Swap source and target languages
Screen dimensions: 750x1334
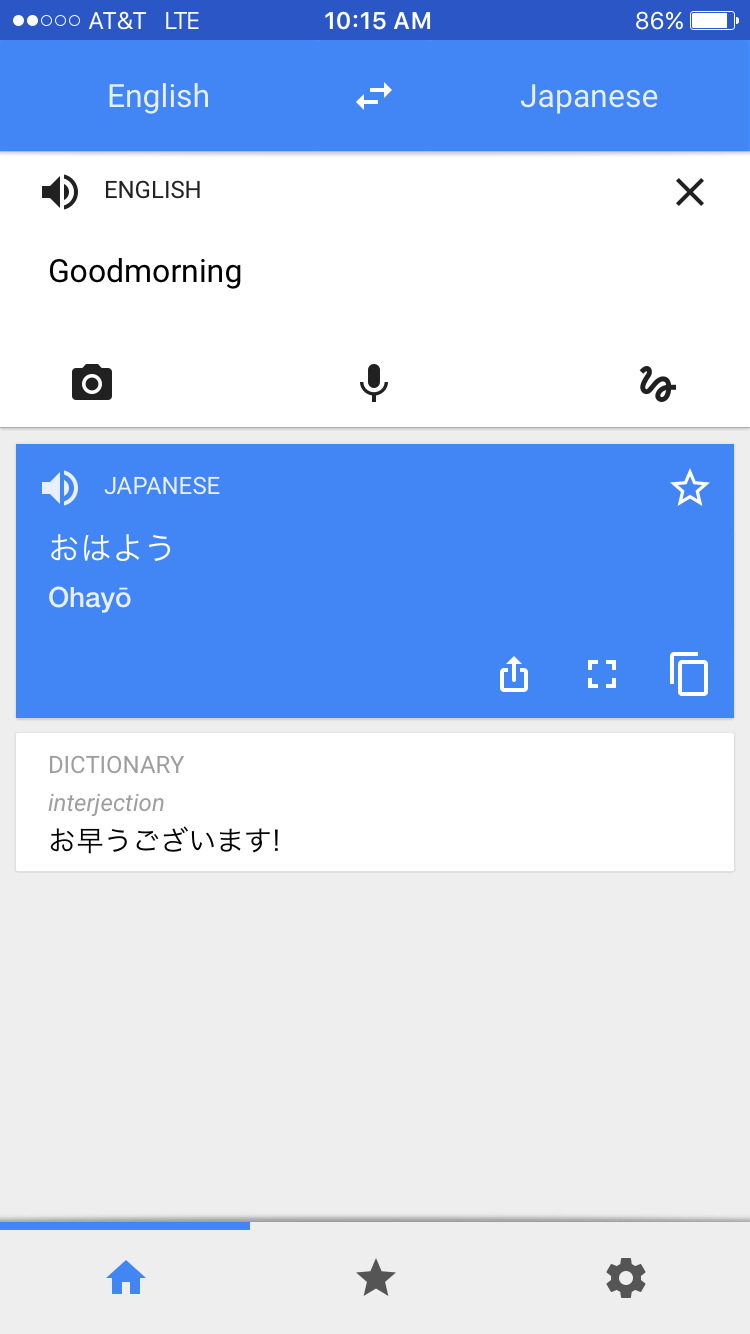pyautogui.click(x=374, y=97)
